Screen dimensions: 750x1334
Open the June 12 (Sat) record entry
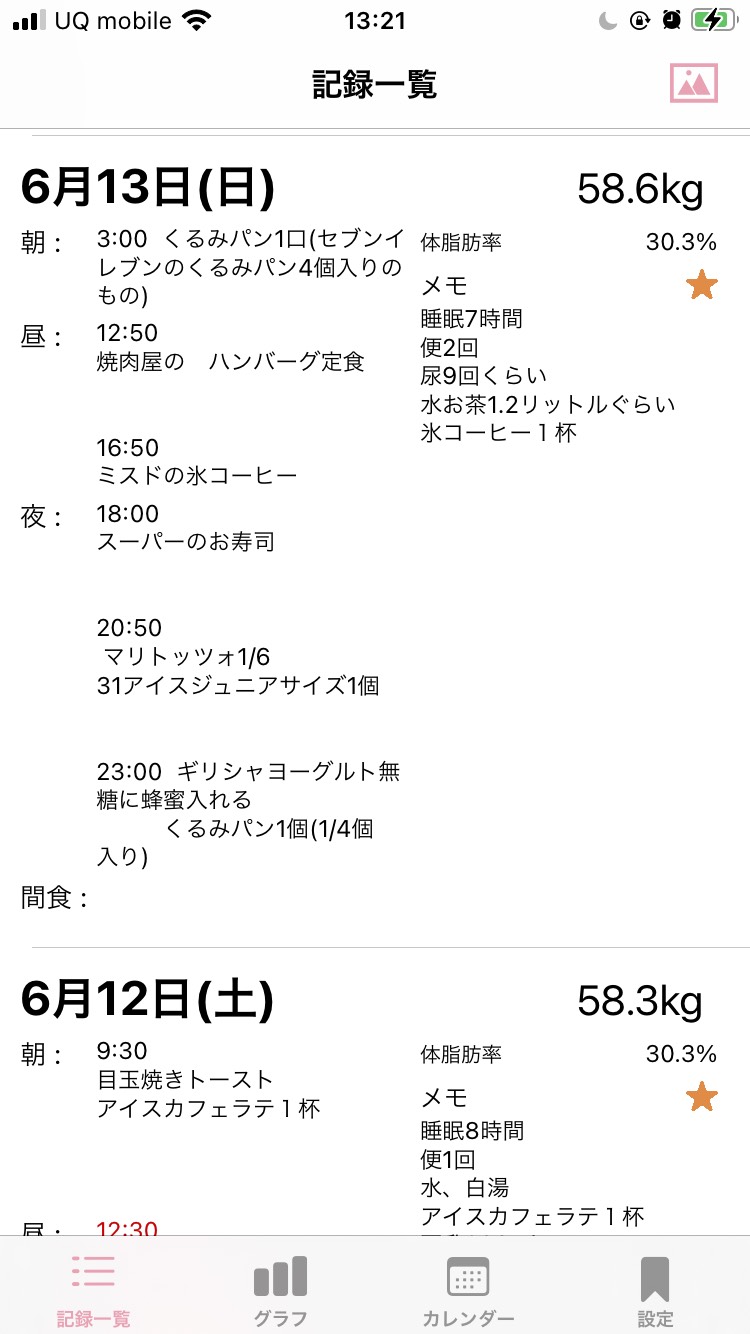pyautogui.click(x=375, y=1092)
